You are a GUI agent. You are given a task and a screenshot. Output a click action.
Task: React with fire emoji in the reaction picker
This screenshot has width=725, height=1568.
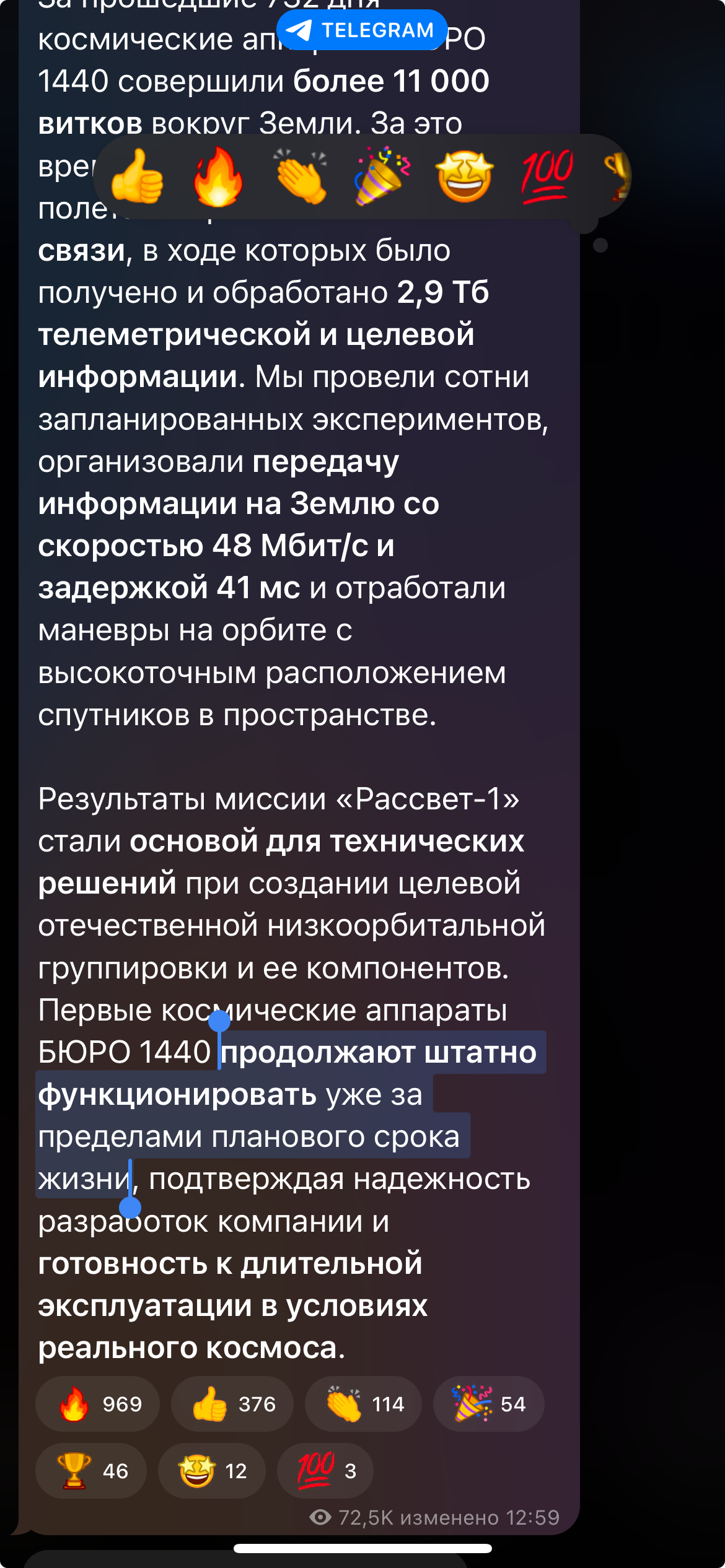point(218,177)
